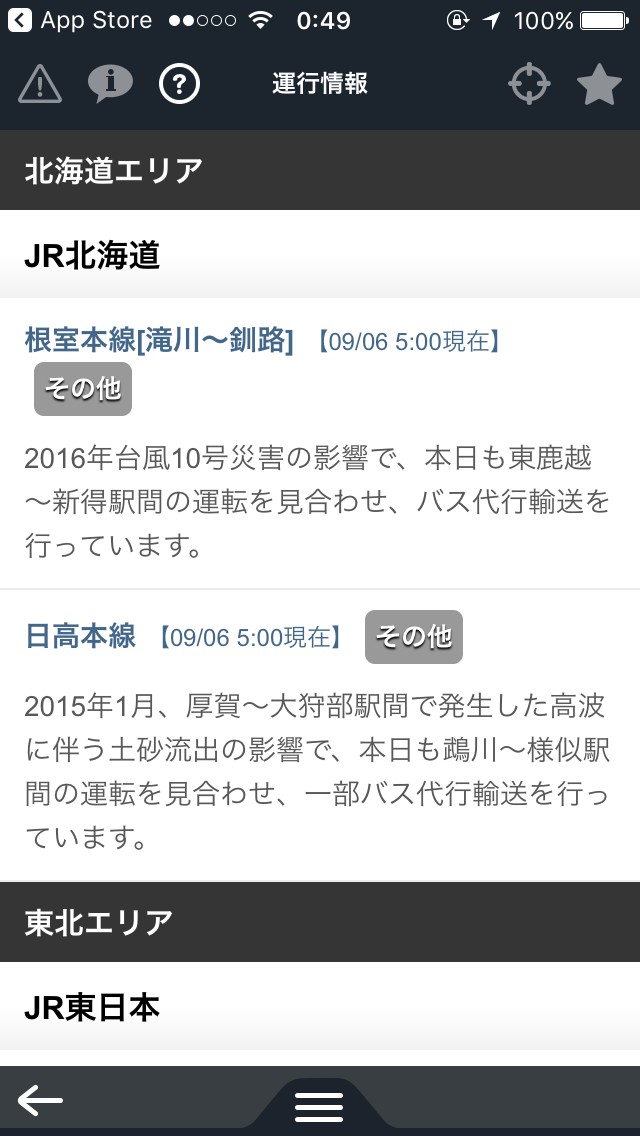Open 根室本線[滝川〜釧路] line details

coord(159,341)
